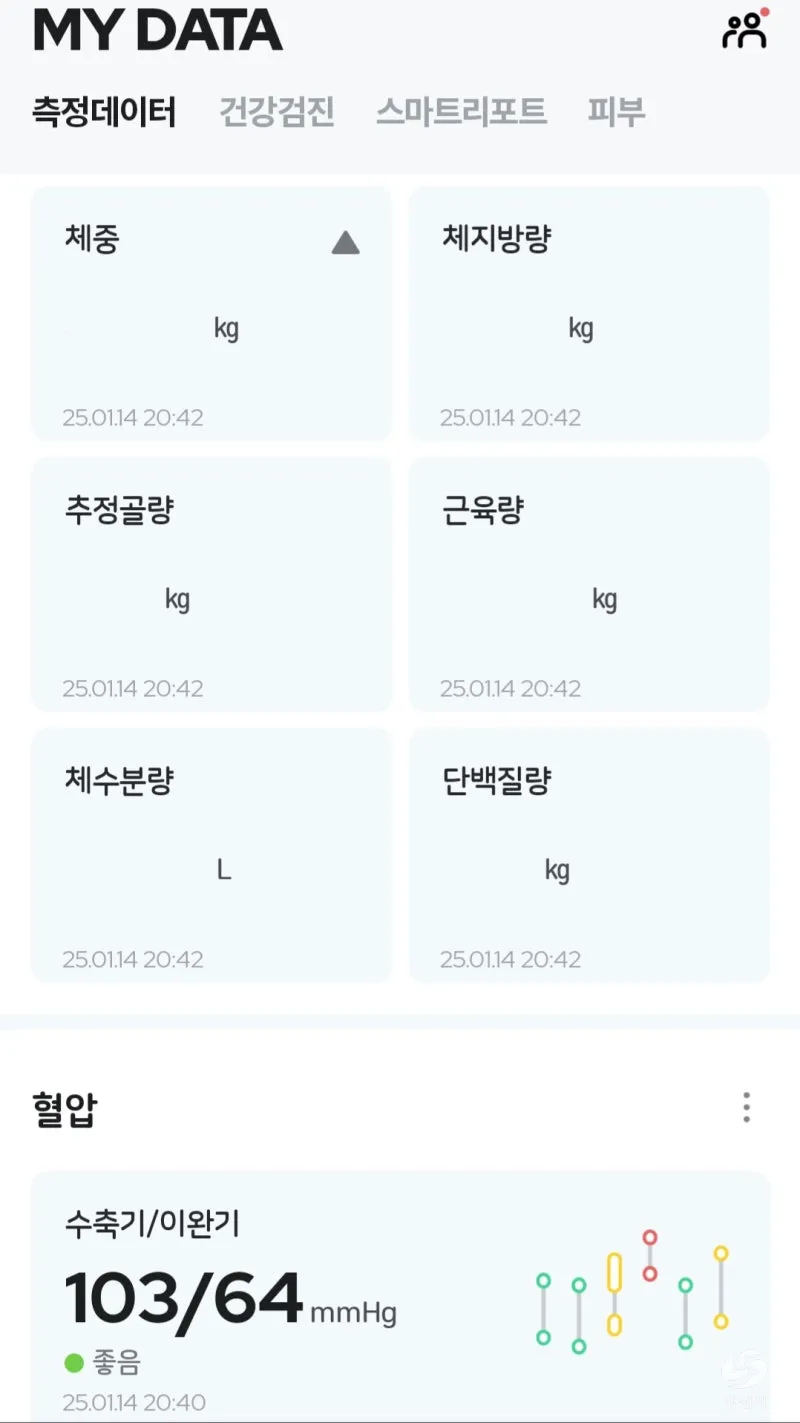Open the 체수분량 card
Image resolution: width=800 pixels, height=1423 pixels.
(211, 856)
